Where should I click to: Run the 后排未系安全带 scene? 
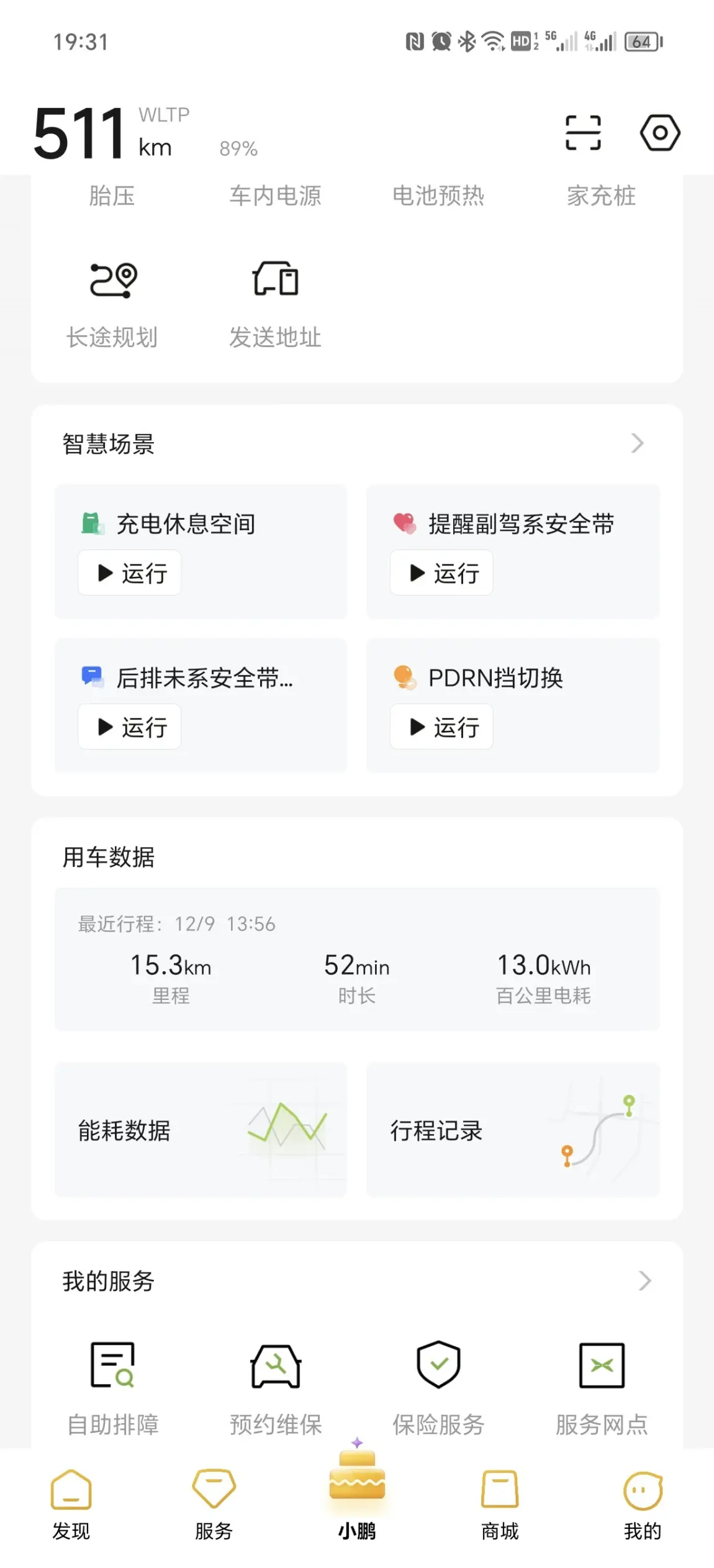[130, 727]
